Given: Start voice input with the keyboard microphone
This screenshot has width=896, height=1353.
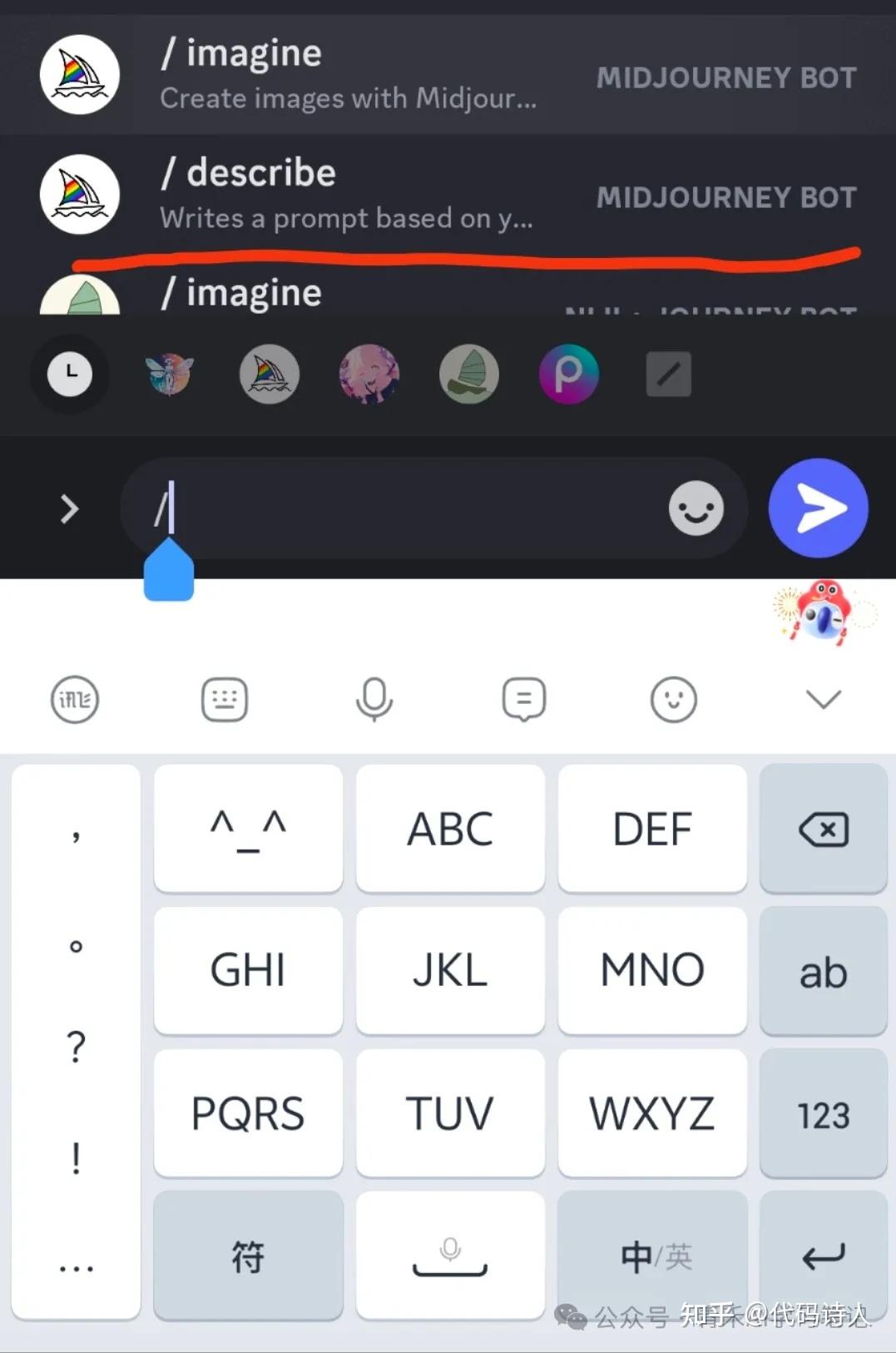Looking at the screenshot, I should (374, 699).
